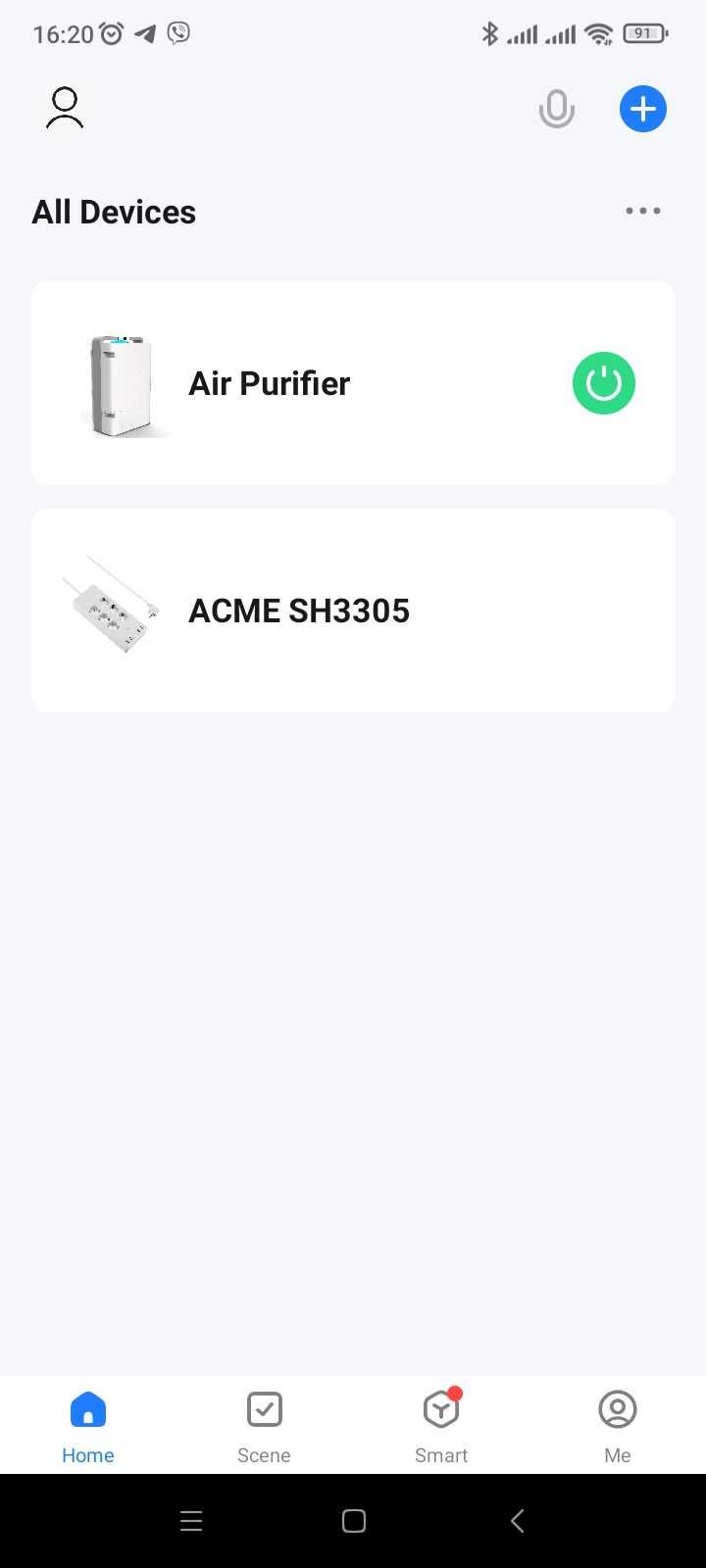
Task: Switch to the Smart tab
Action: pos(440,1426)
